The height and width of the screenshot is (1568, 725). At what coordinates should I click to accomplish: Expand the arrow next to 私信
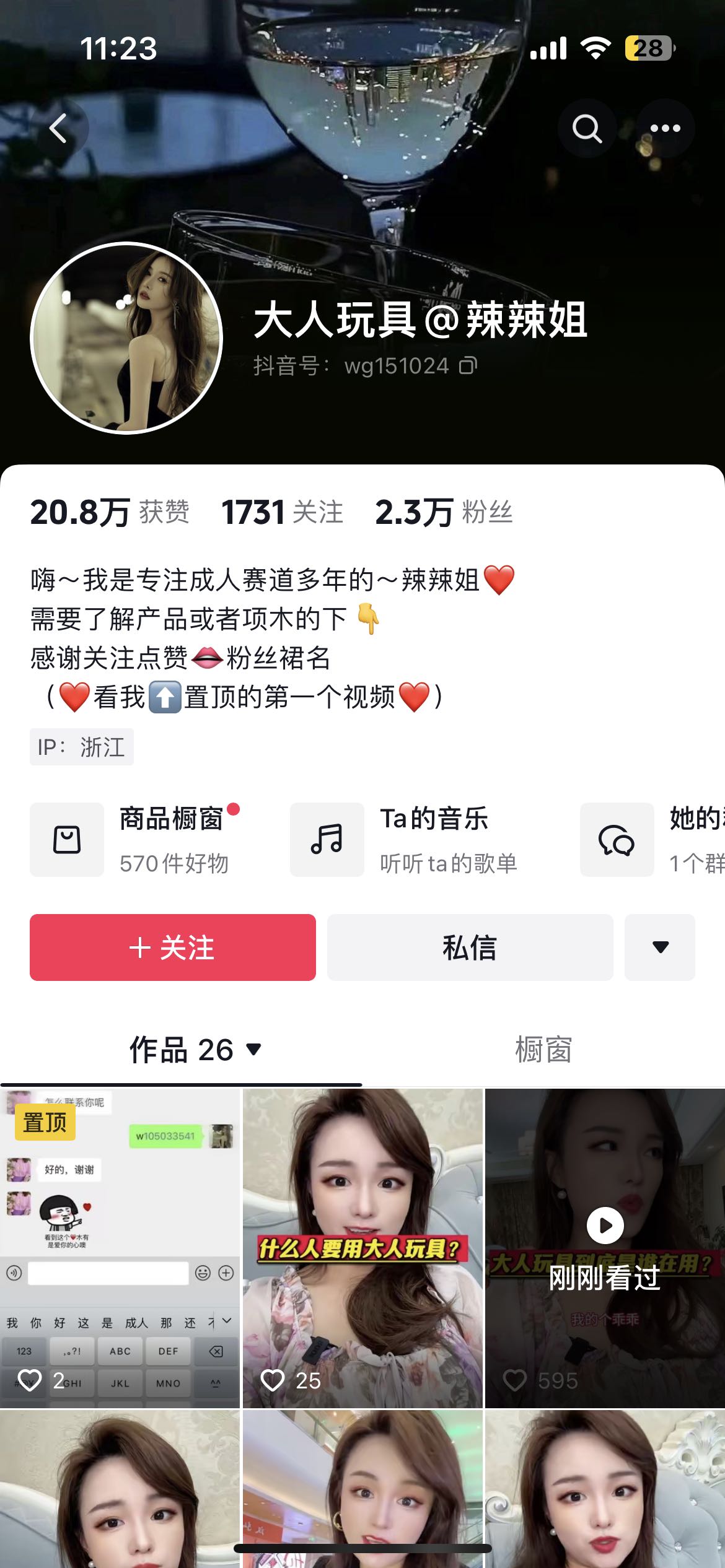click(660, 947)
